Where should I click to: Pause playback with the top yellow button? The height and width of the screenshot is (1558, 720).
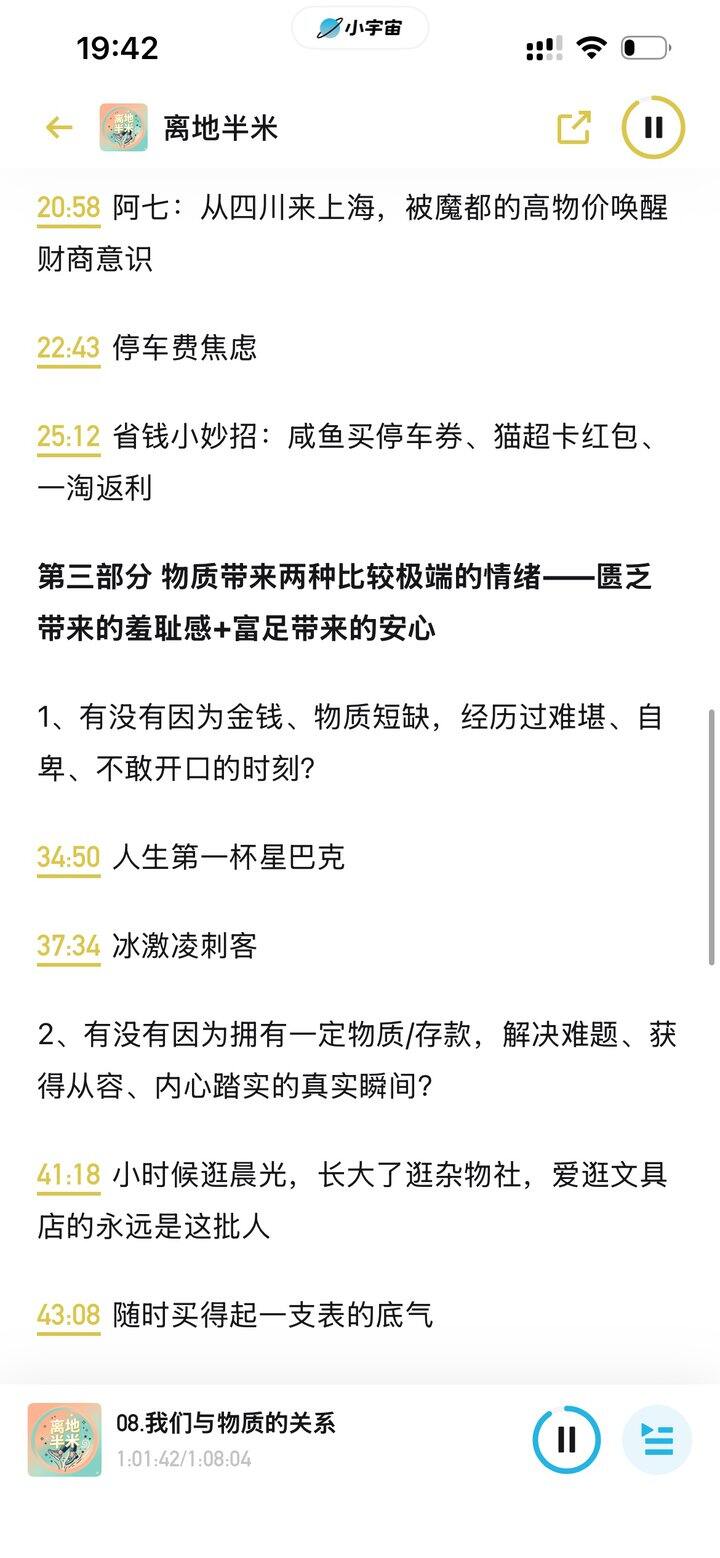pos(653,128)
